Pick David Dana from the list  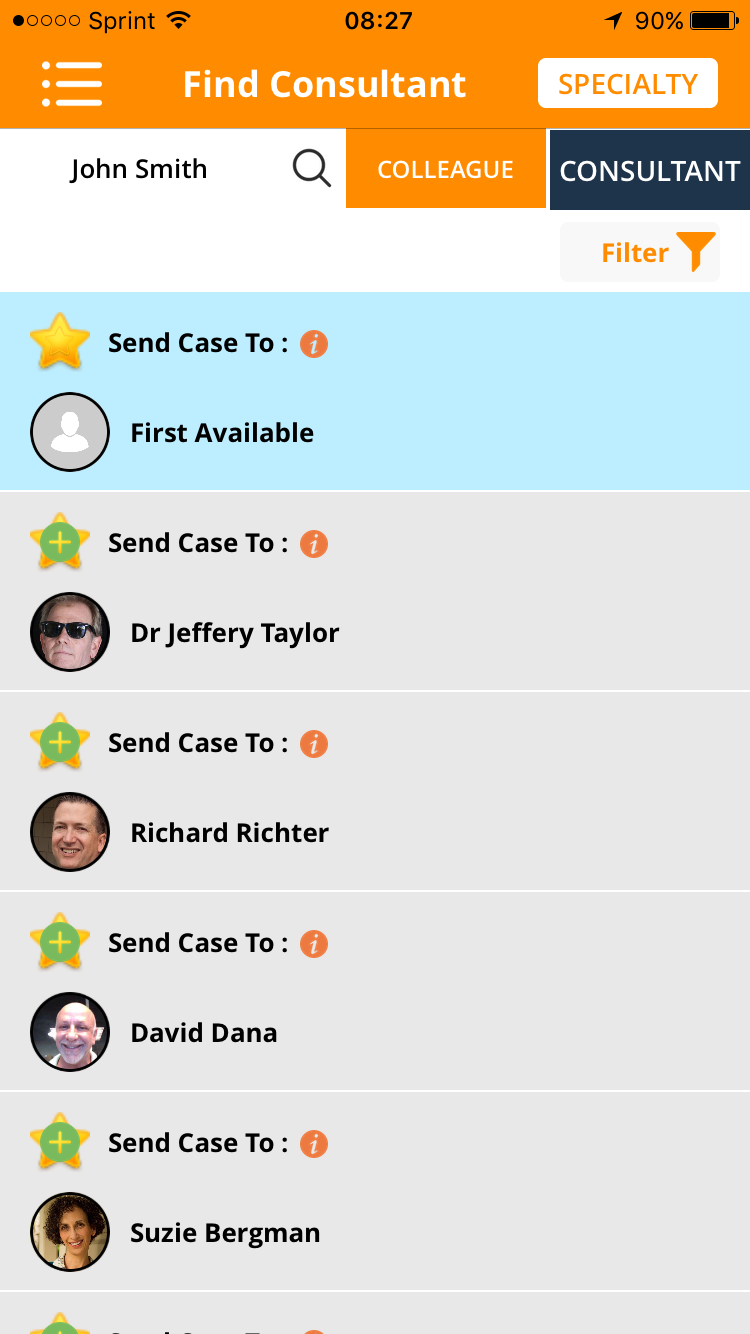pyautogui.click(x=204, y=1033)
